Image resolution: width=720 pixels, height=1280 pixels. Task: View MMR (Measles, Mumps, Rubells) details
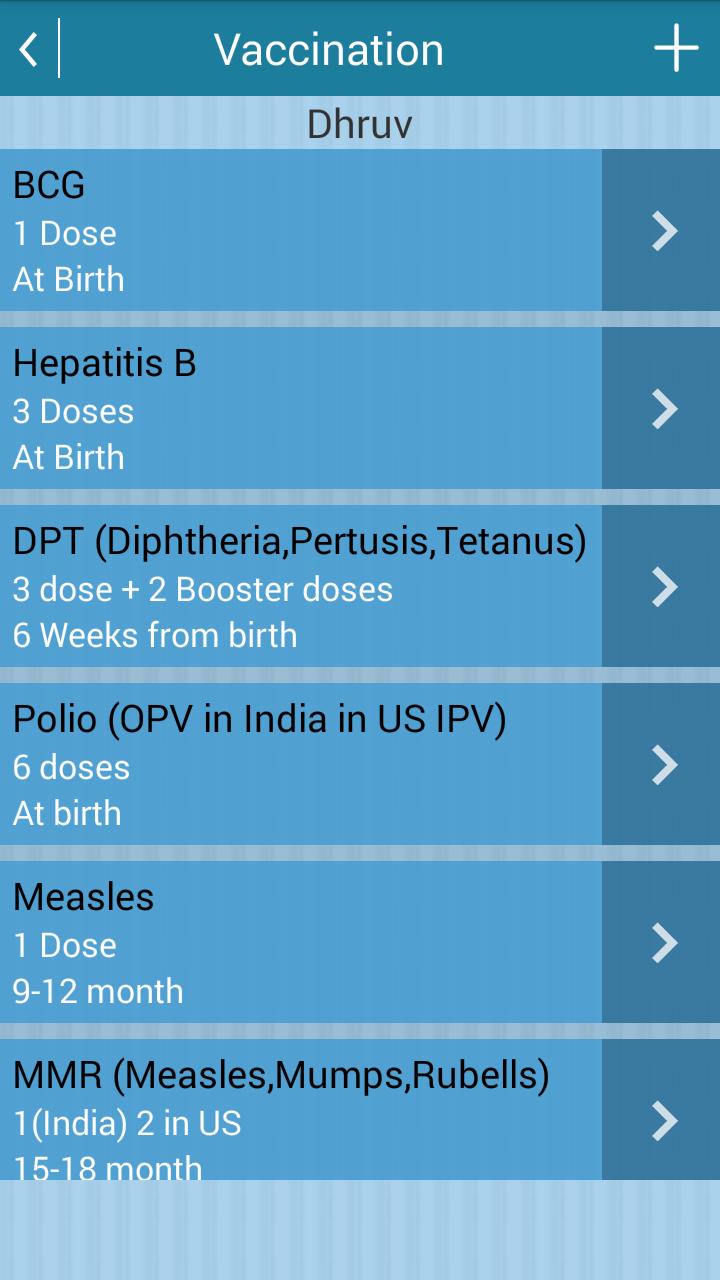pyautogui.click(x=300, y=1111)
